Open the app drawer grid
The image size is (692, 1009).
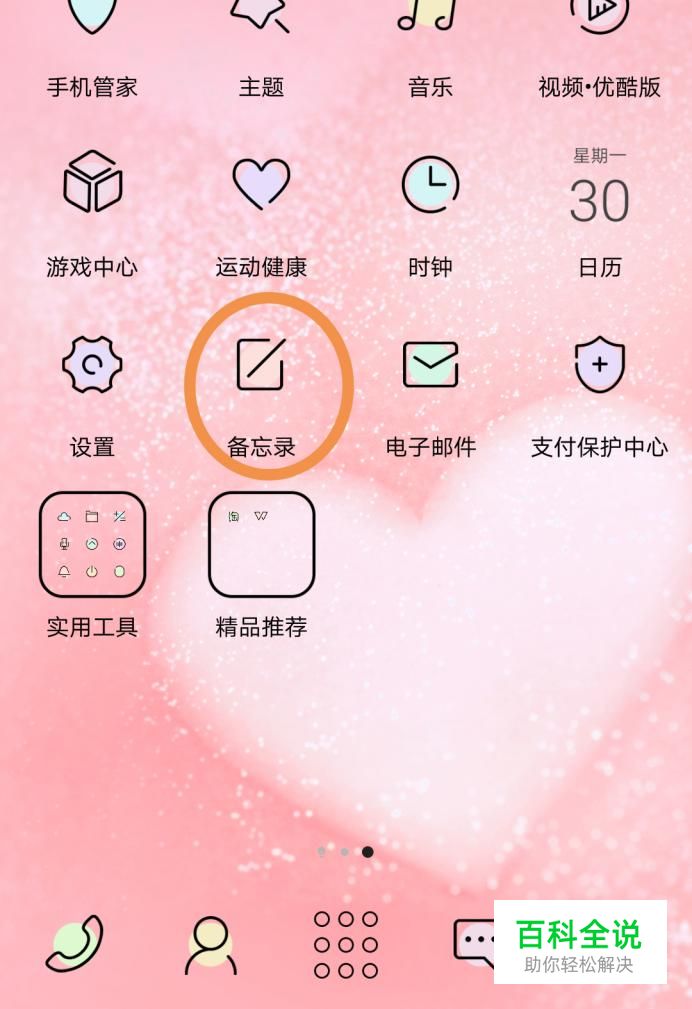pyautogui.click(x=346, y=943)
